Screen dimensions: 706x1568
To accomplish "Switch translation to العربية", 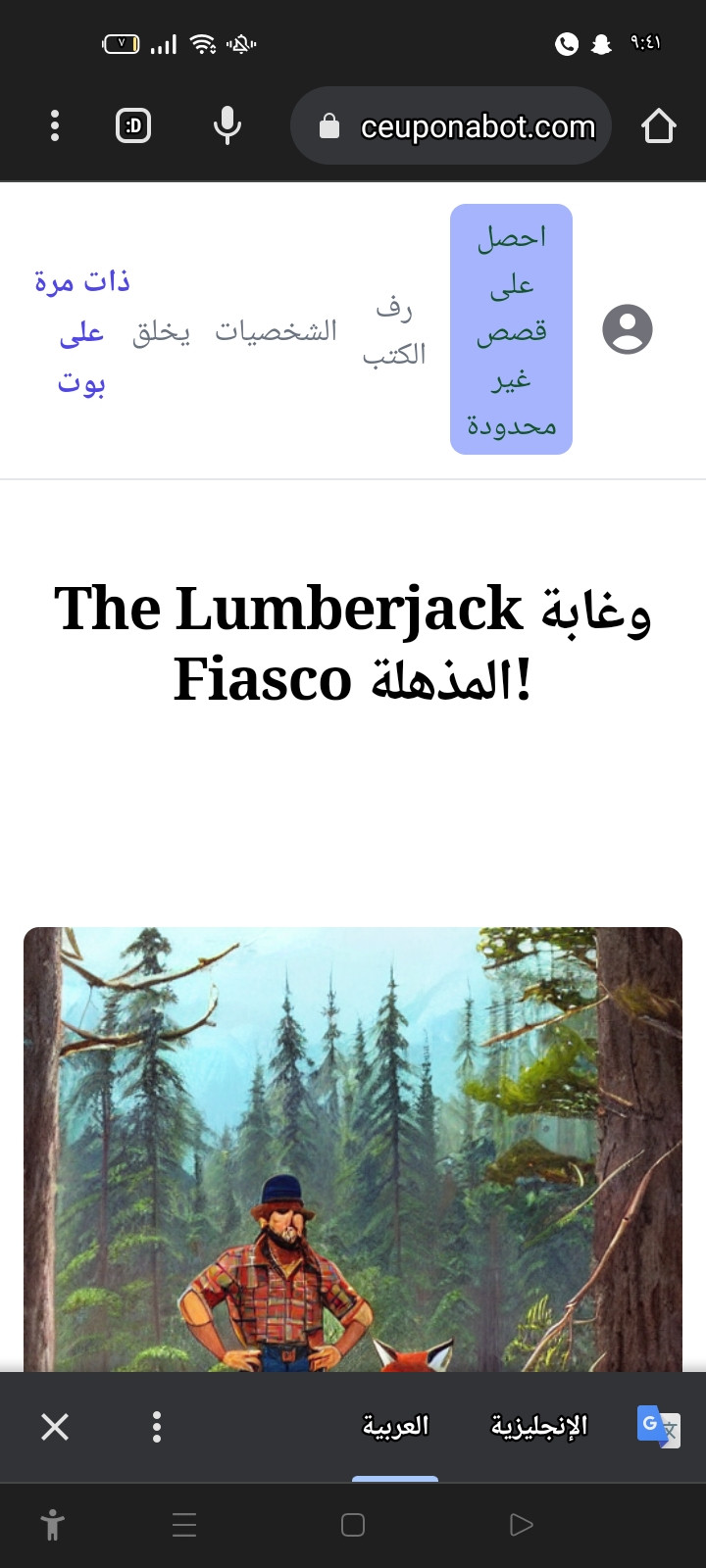I will (x=395, y=1426).
